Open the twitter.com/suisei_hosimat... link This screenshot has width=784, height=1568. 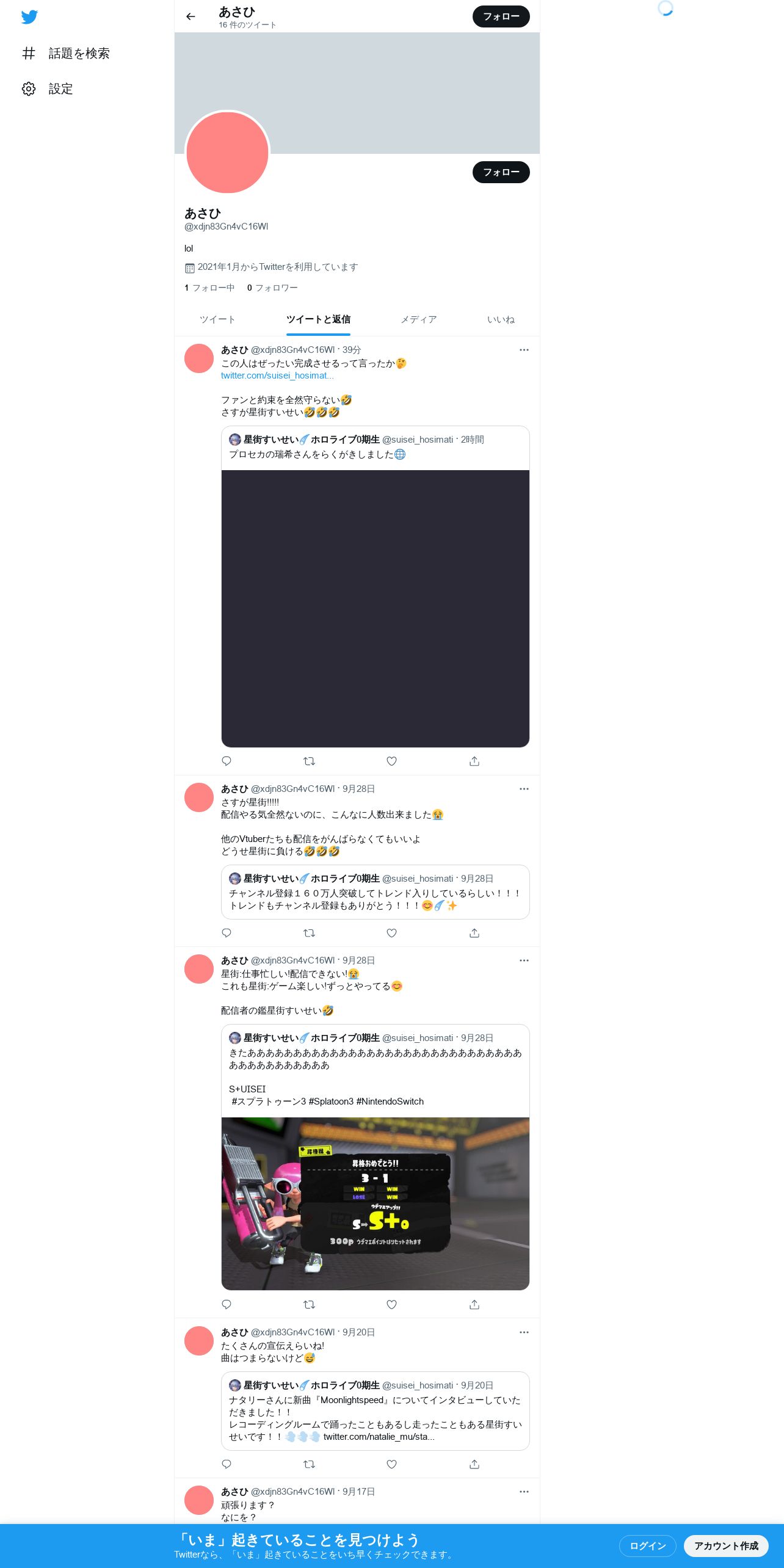click(277, 376)
